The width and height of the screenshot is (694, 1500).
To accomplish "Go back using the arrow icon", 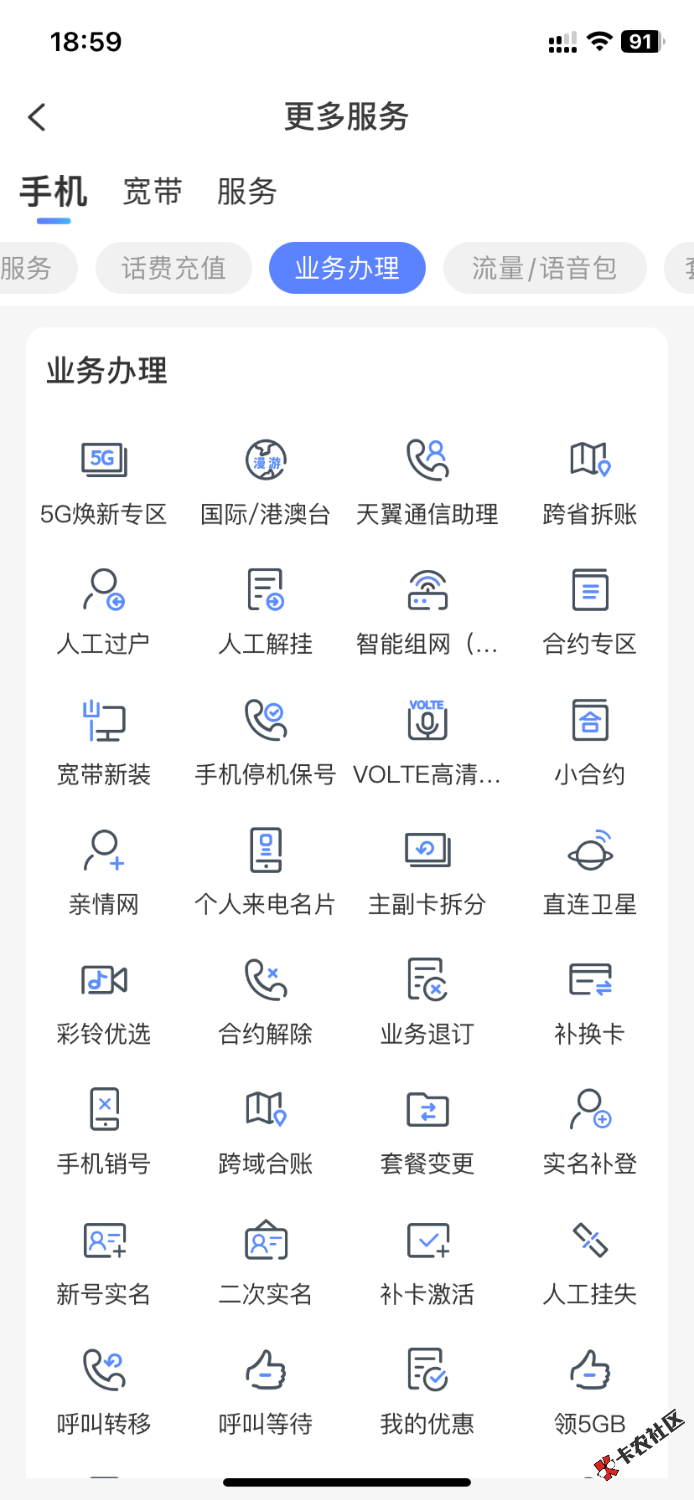I will click(37, 117).
